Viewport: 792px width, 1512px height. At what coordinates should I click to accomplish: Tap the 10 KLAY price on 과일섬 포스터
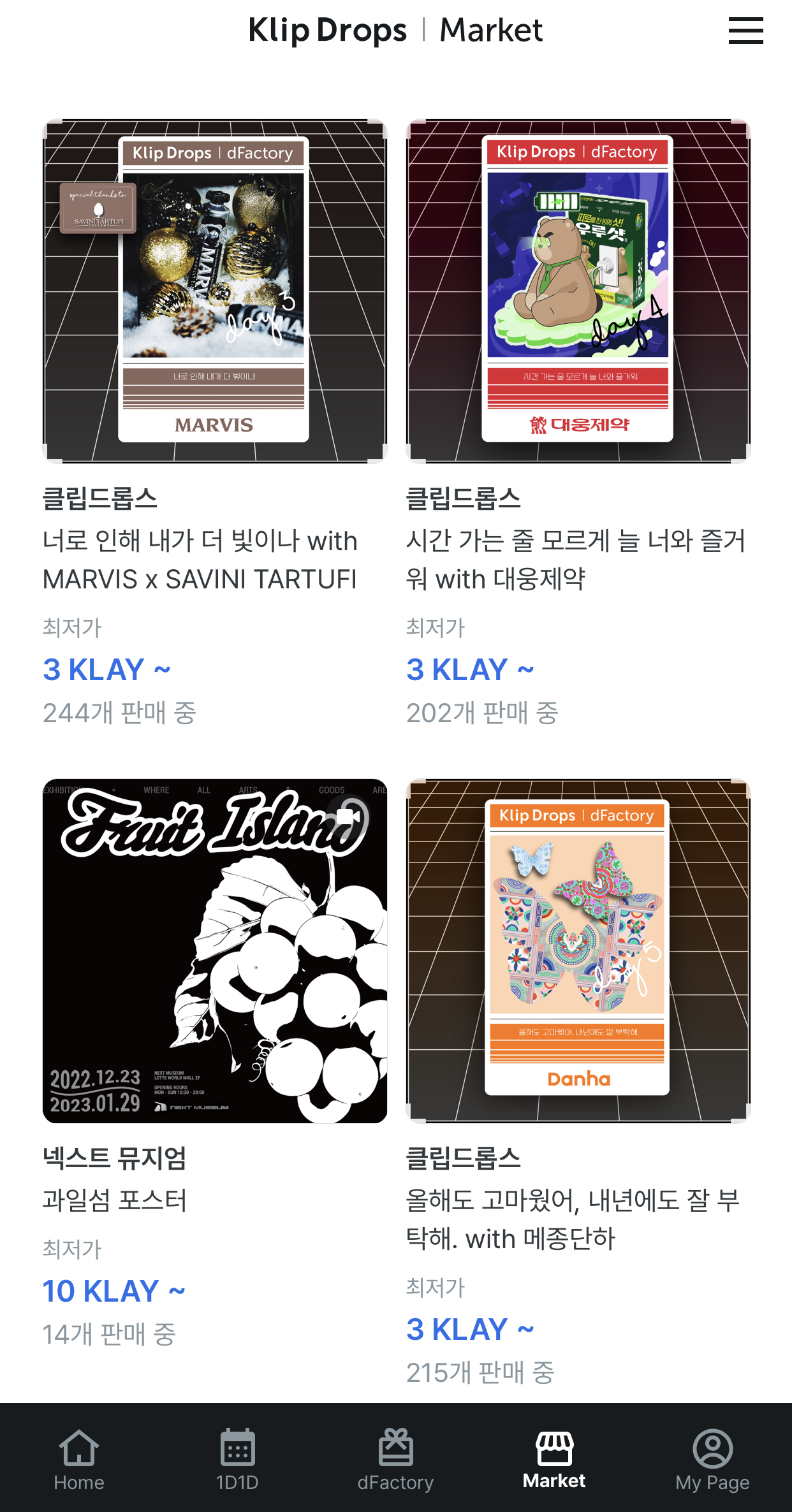pos(114,1291)
